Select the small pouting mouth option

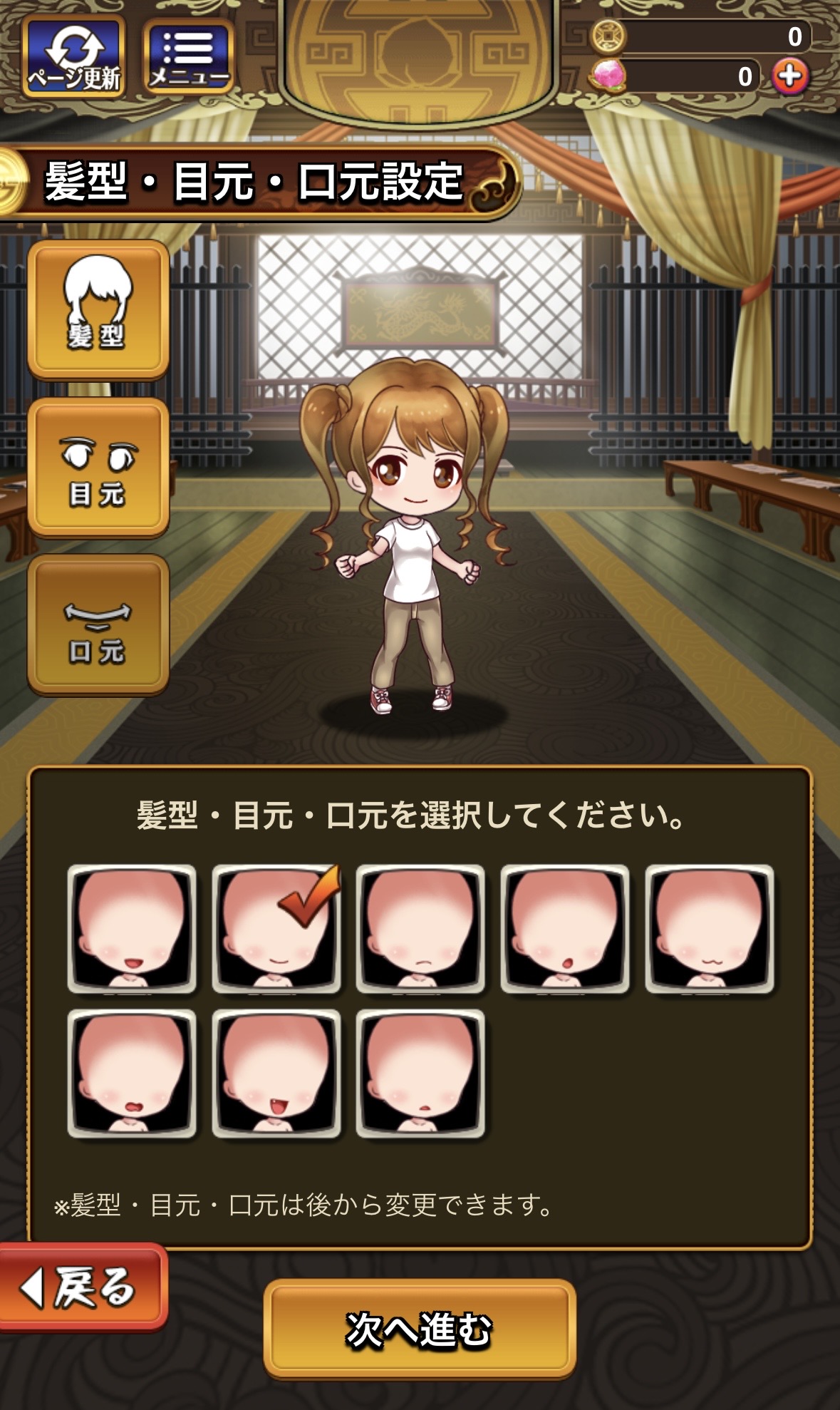click(420, 1073)
